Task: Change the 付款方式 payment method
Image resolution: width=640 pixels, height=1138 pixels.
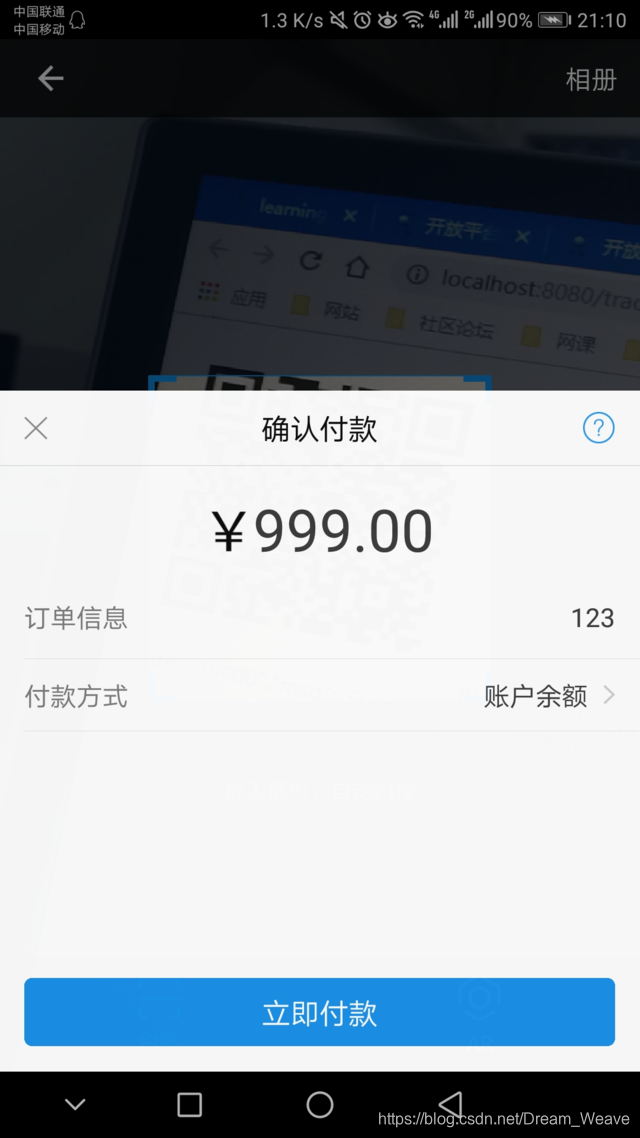Action: coord(548,696)
